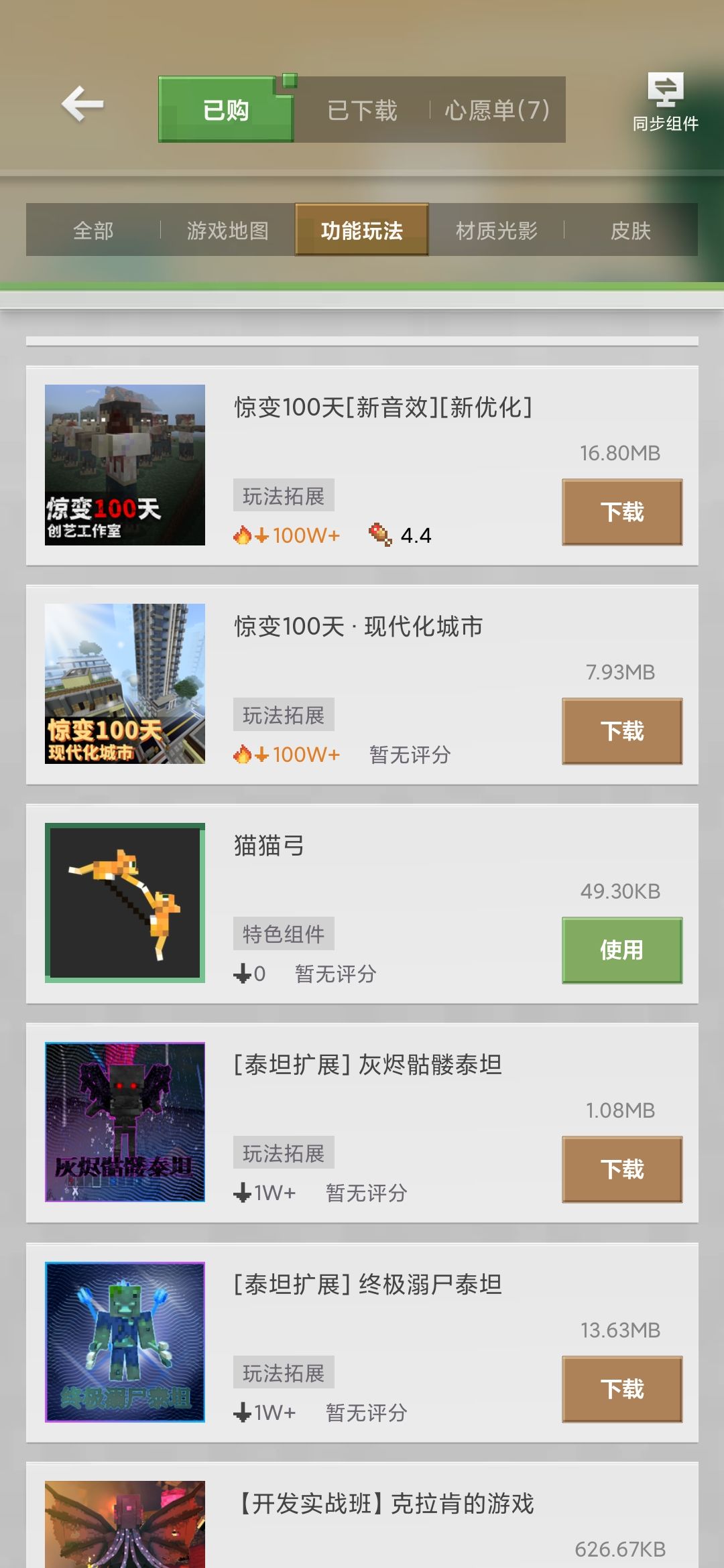Viewport: 724px width, 1568px height.
Task: Click the 玩法拓展 tag on 终极溺尸泰坦
Action: (x=285, y=1372)
